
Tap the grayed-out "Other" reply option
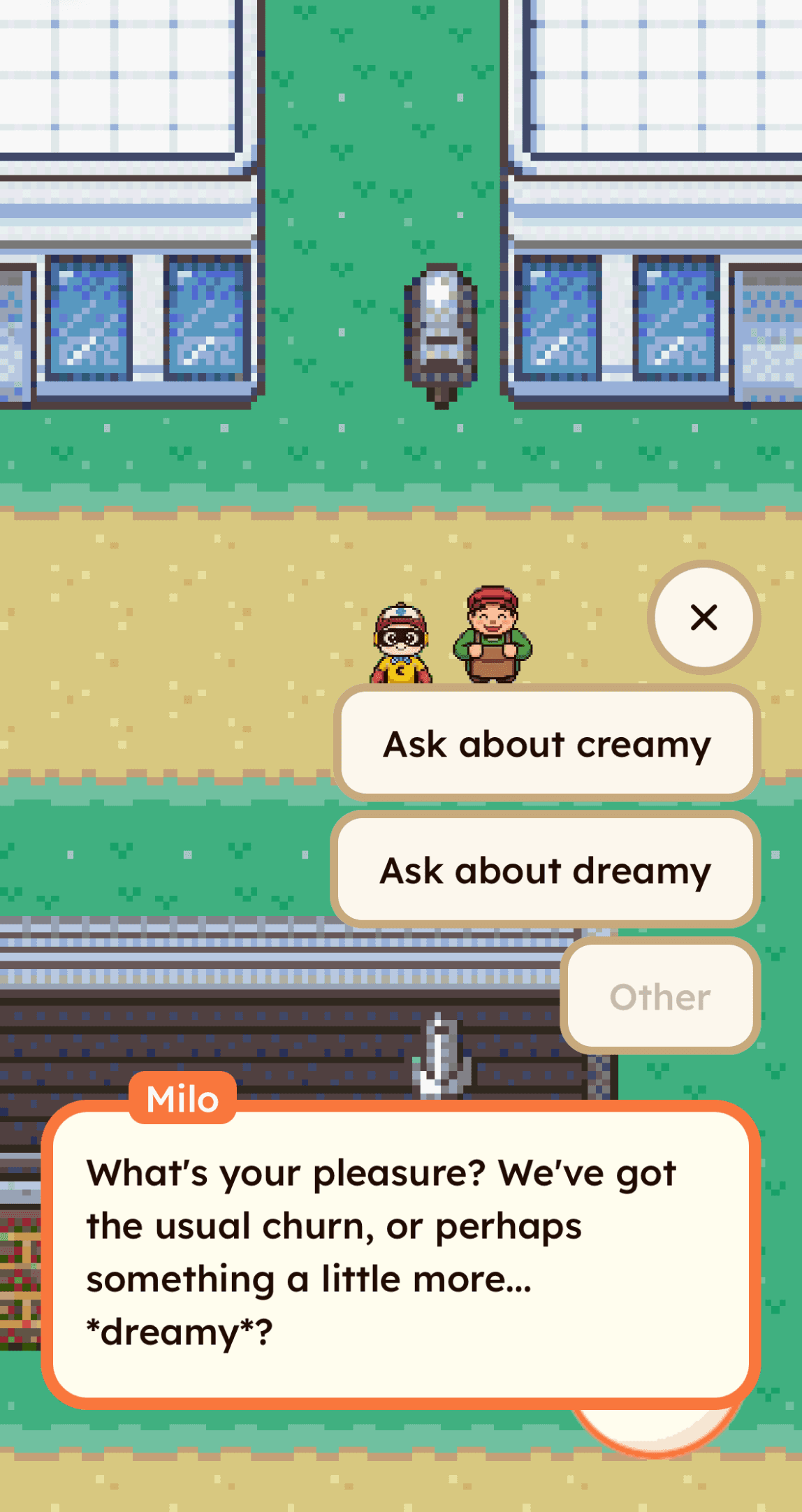[x=659, y=996]
